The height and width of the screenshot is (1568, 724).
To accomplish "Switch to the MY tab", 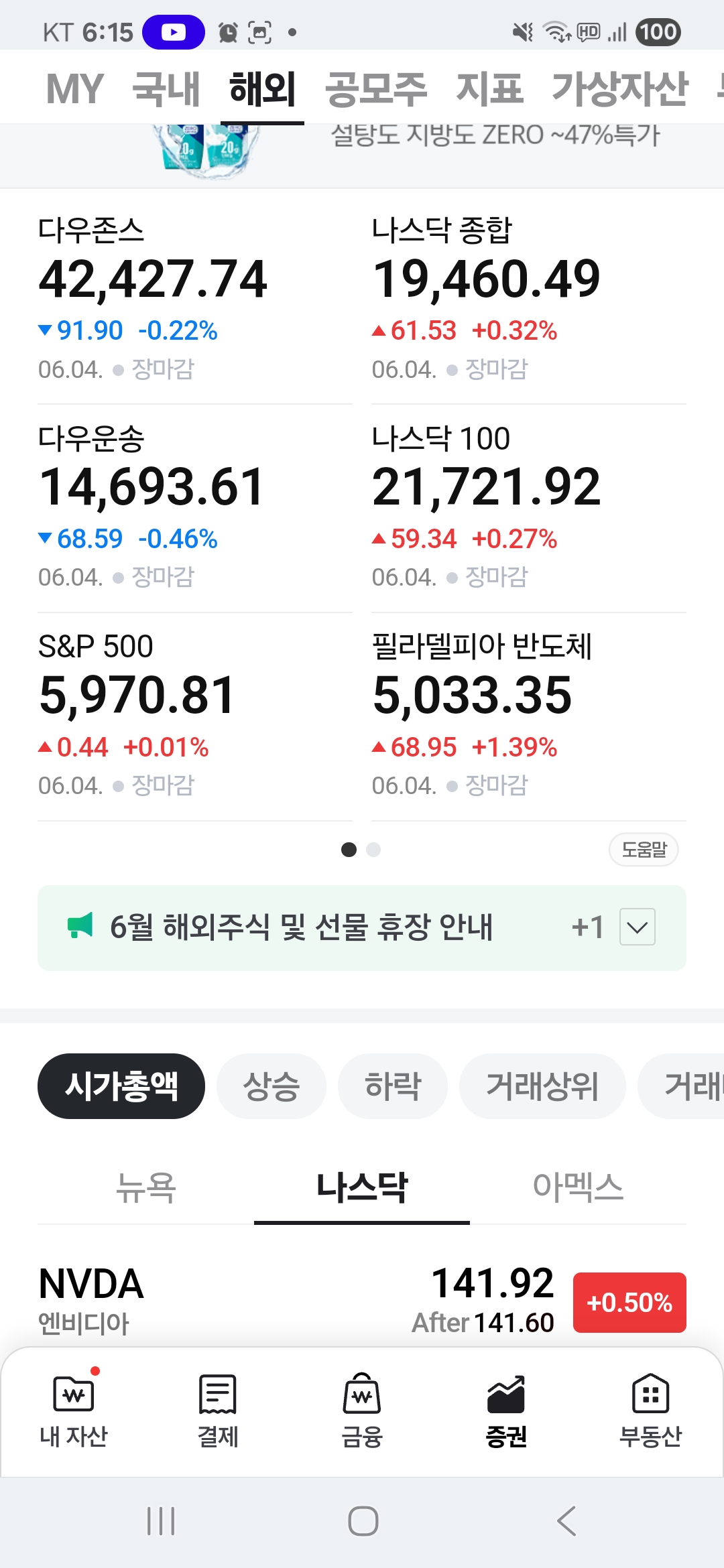I will pos(74,88).
